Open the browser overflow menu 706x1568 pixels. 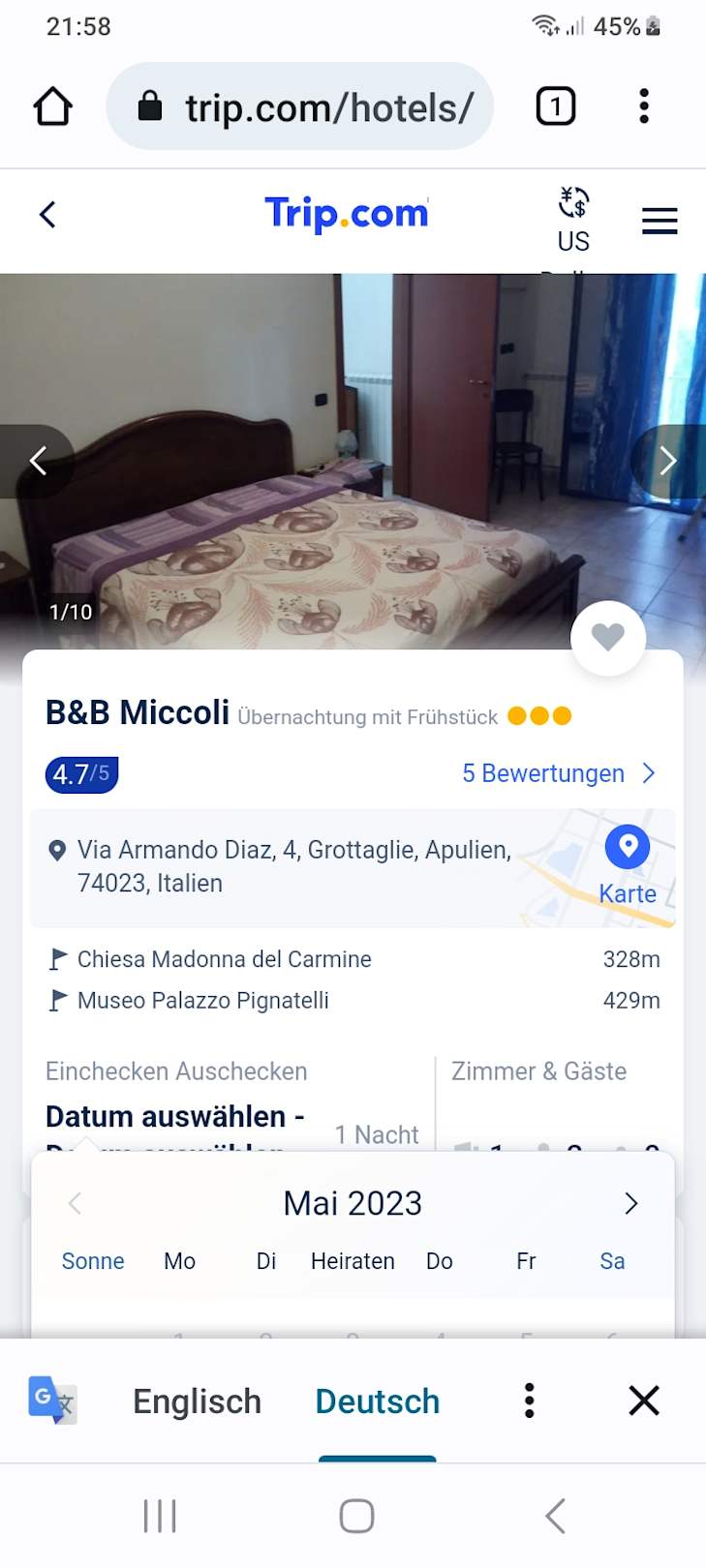tap(644, 106)
